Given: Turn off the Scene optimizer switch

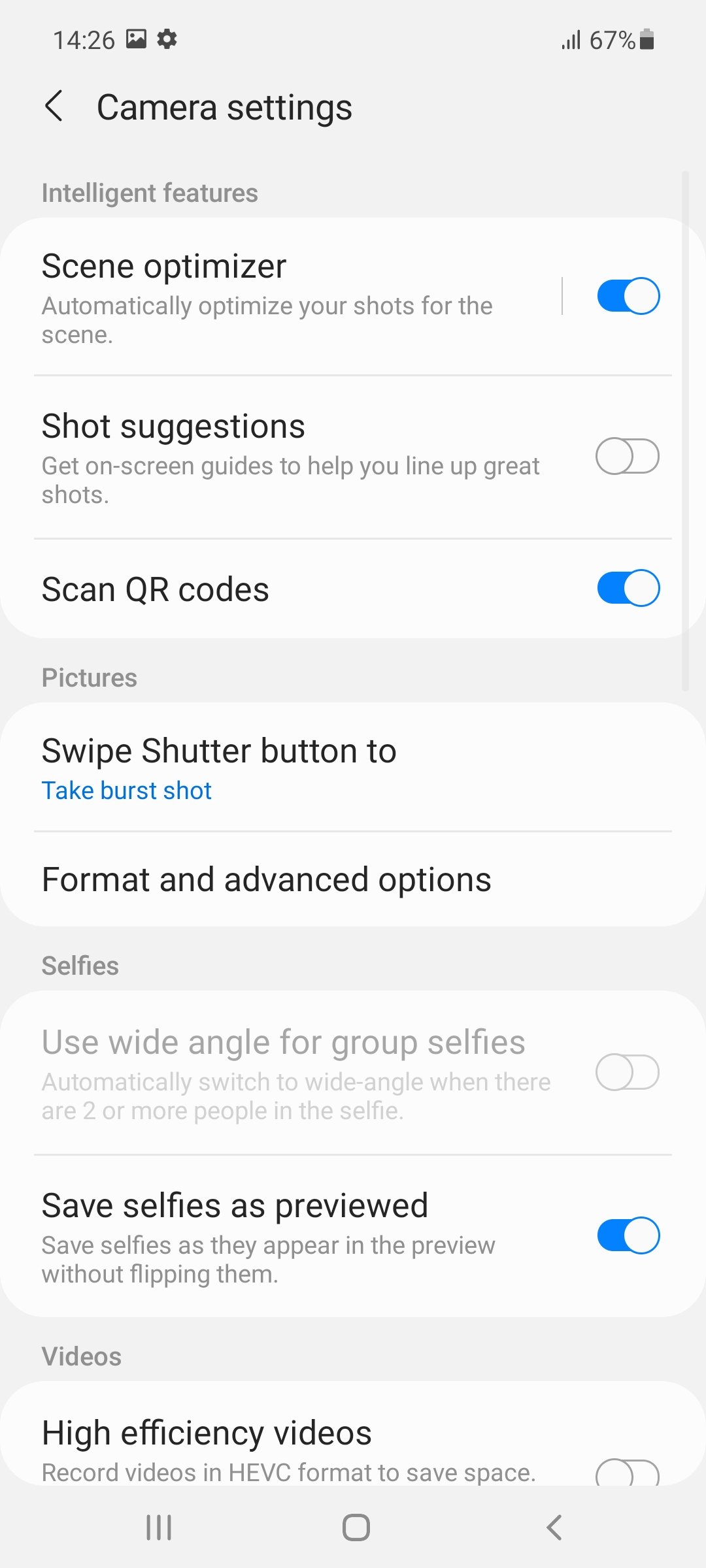Looking at the screenshot, I should coord(628,296).
